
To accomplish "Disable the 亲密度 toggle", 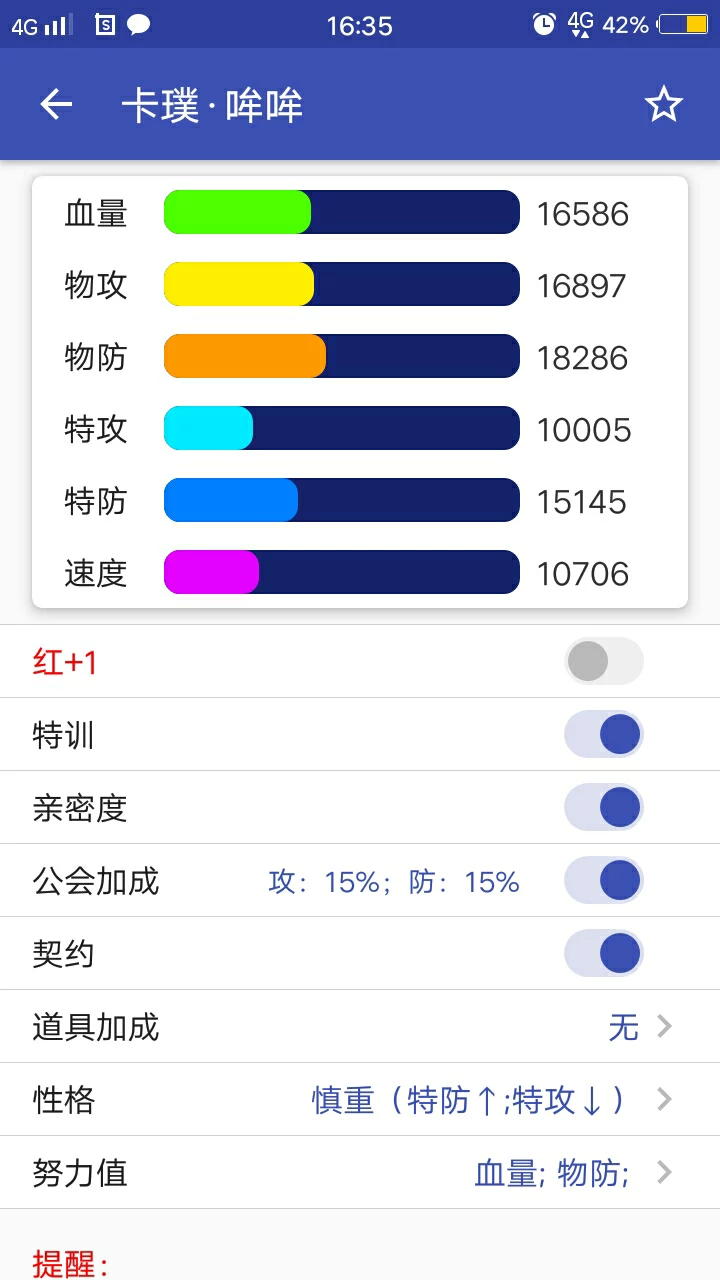I will coord(603,808).
